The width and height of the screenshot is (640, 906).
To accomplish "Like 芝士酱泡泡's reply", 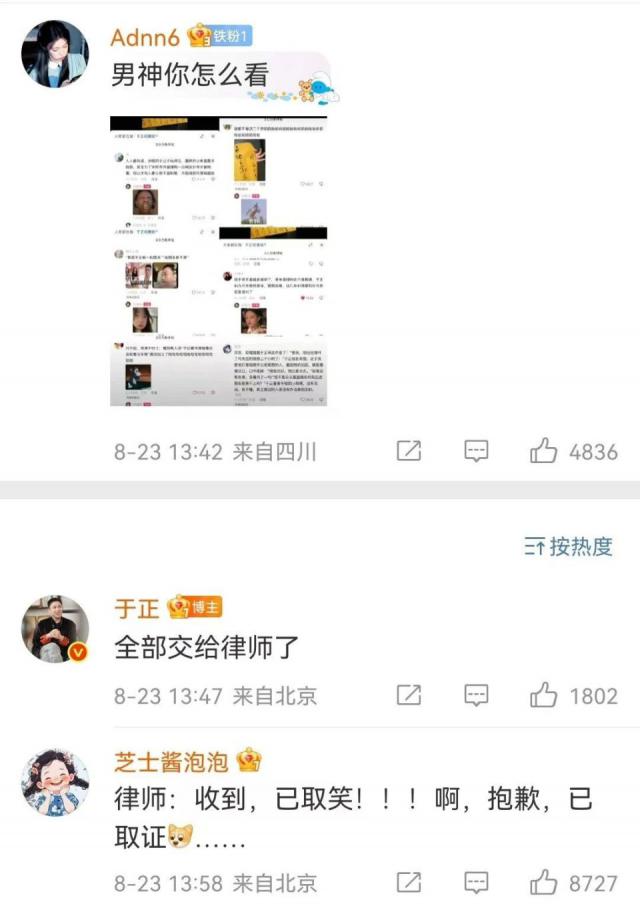I will tap(545, 882).
